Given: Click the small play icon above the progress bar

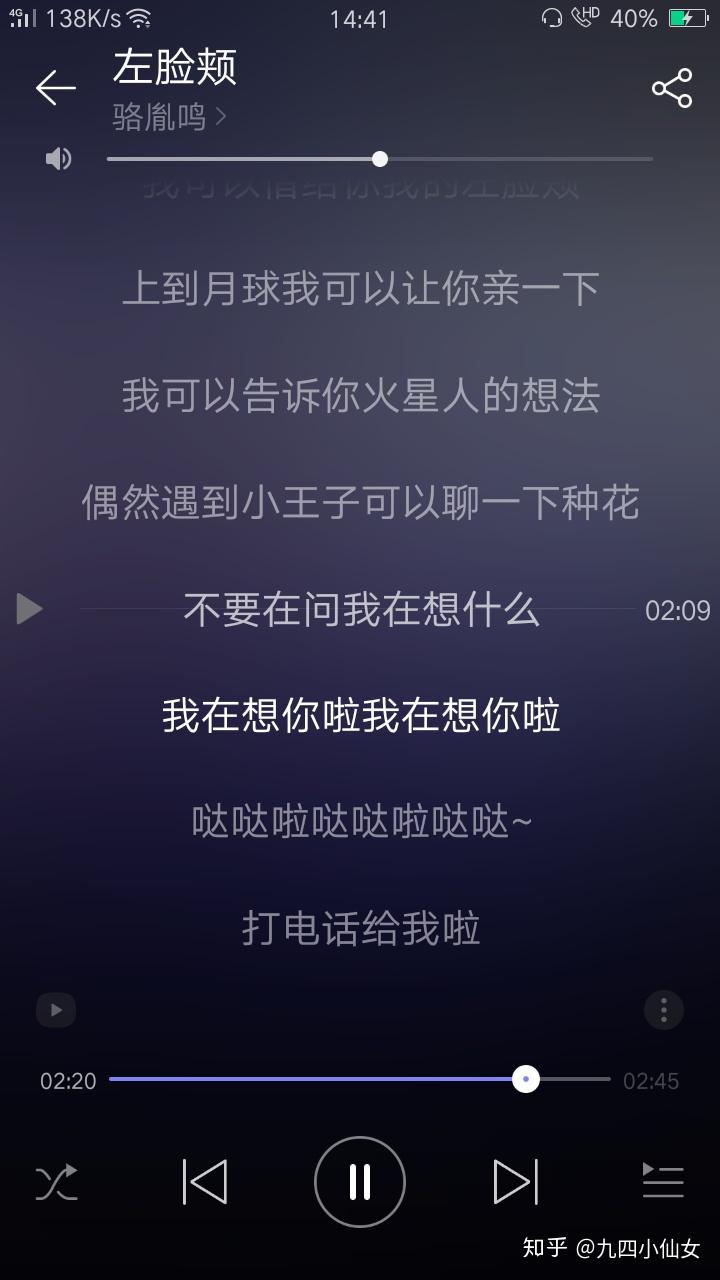Looking at the screenshot, I should (x=55, y=1010).
